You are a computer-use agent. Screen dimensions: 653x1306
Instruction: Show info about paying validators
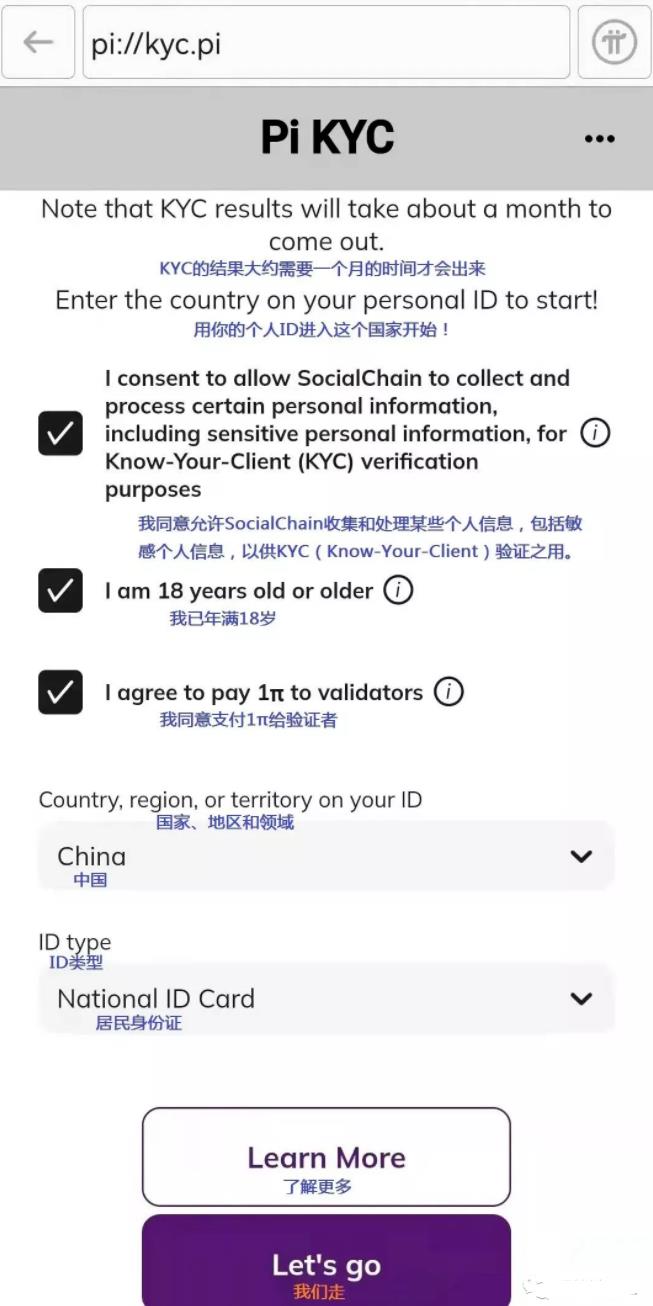(x=449, y=692)
